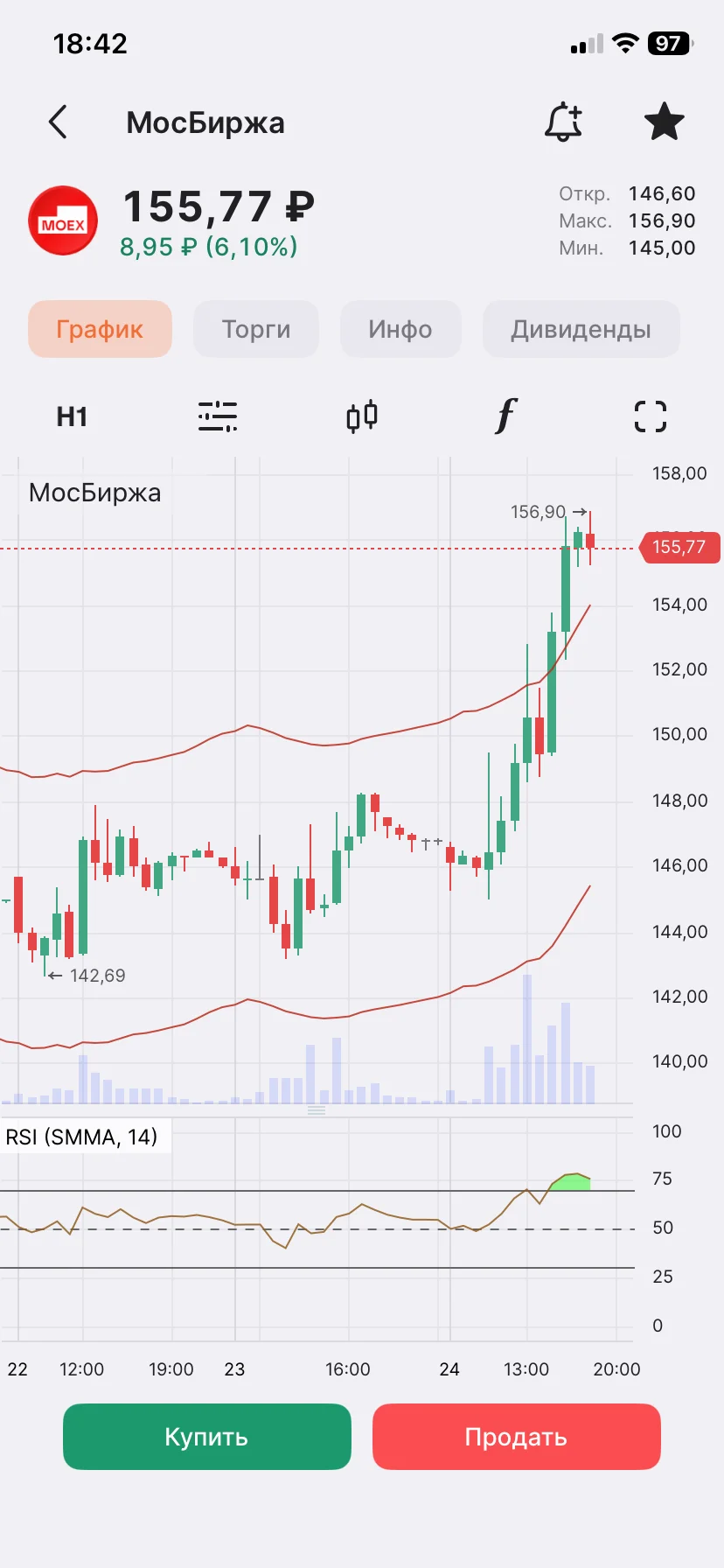Go back using the arrow
Screen dimensions: 724x1568
tap(58, 122)
